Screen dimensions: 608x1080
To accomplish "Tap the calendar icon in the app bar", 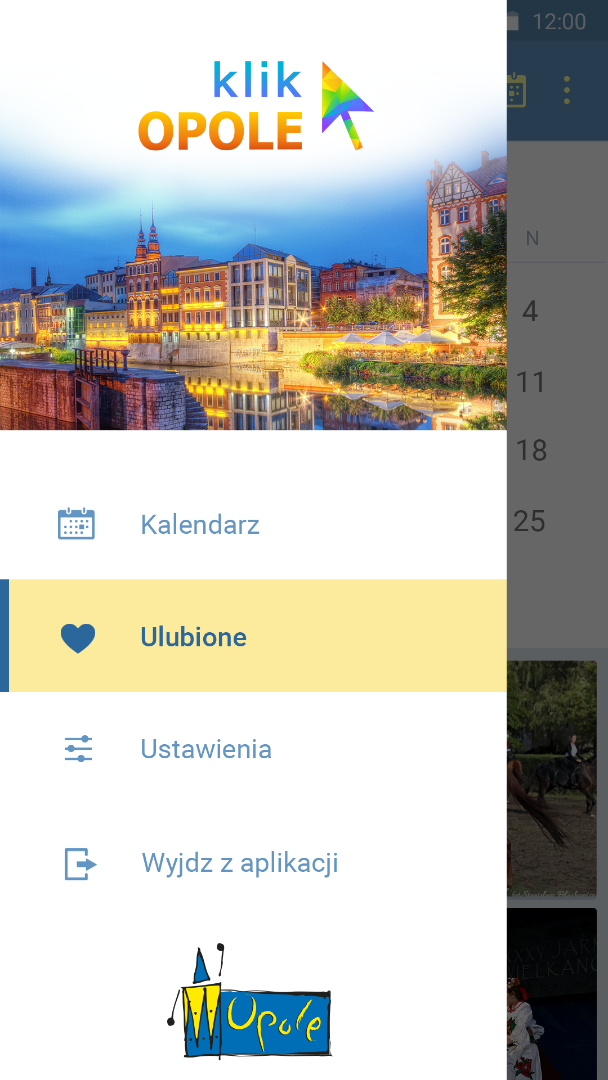I will (516, 90).
